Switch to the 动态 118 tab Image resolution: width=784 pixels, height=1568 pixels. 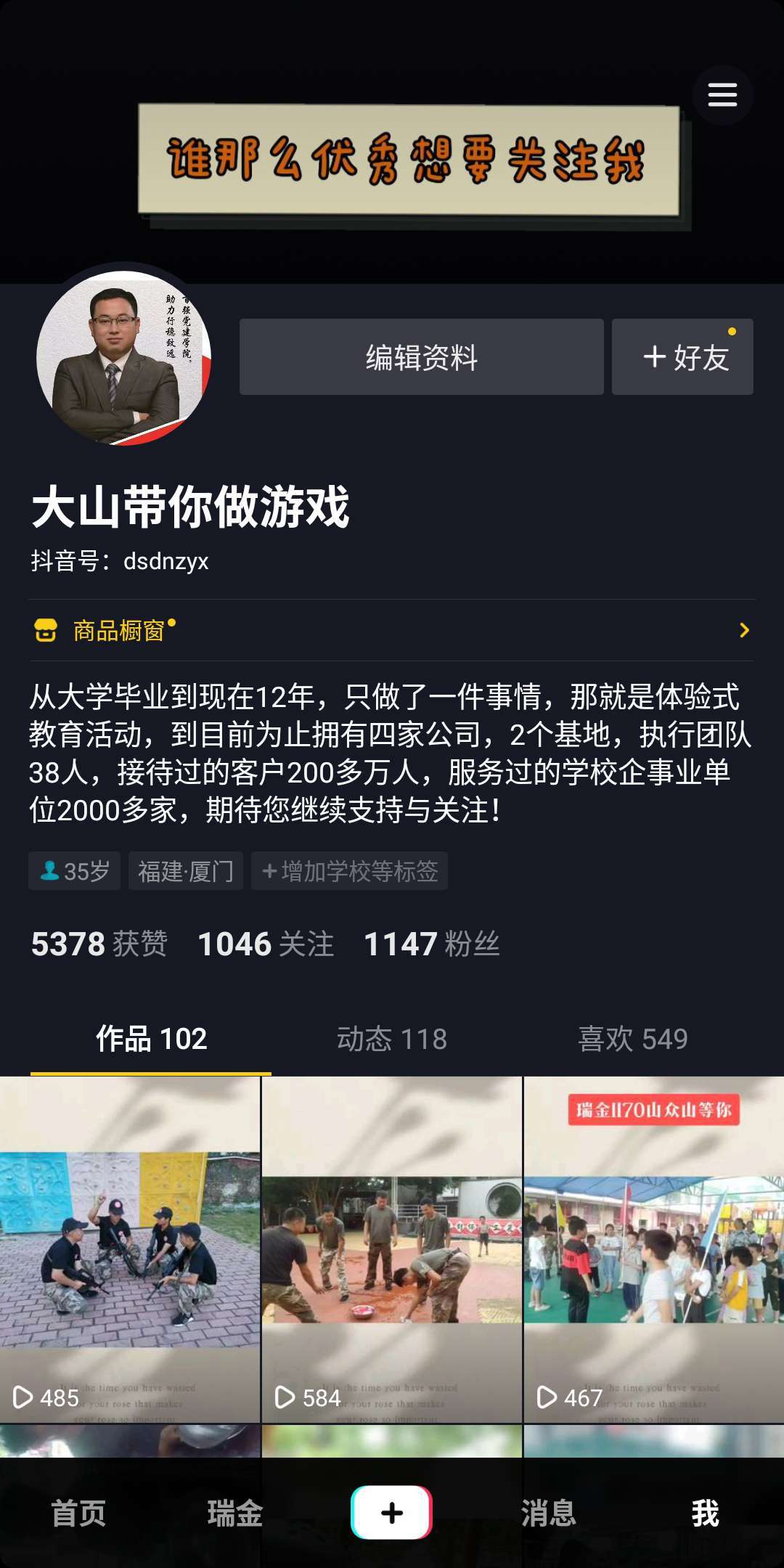392,1039
